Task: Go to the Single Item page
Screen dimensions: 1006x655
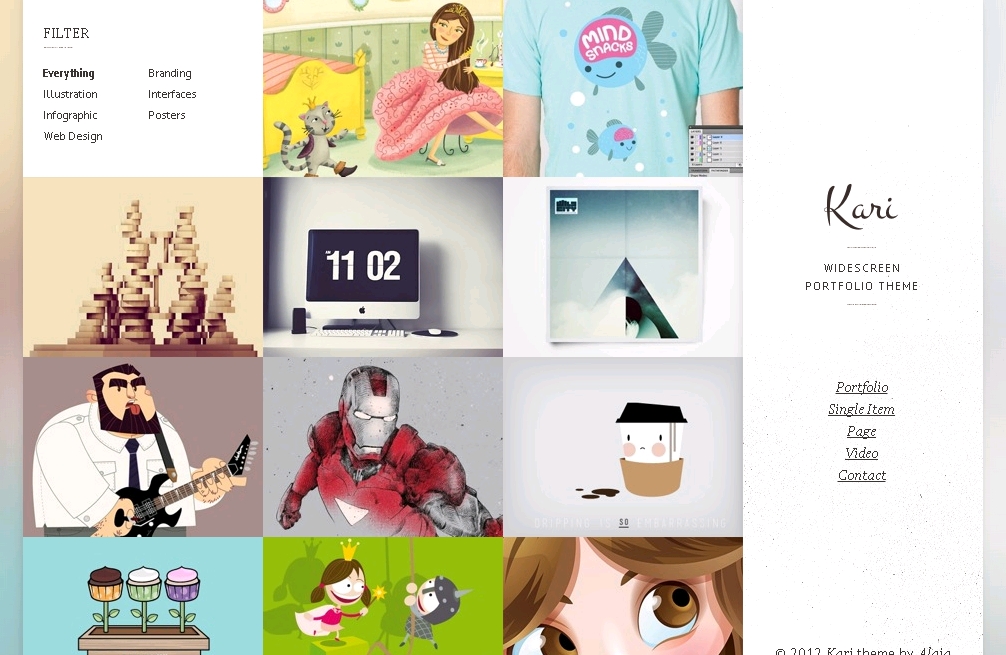Action: (861, 409)
